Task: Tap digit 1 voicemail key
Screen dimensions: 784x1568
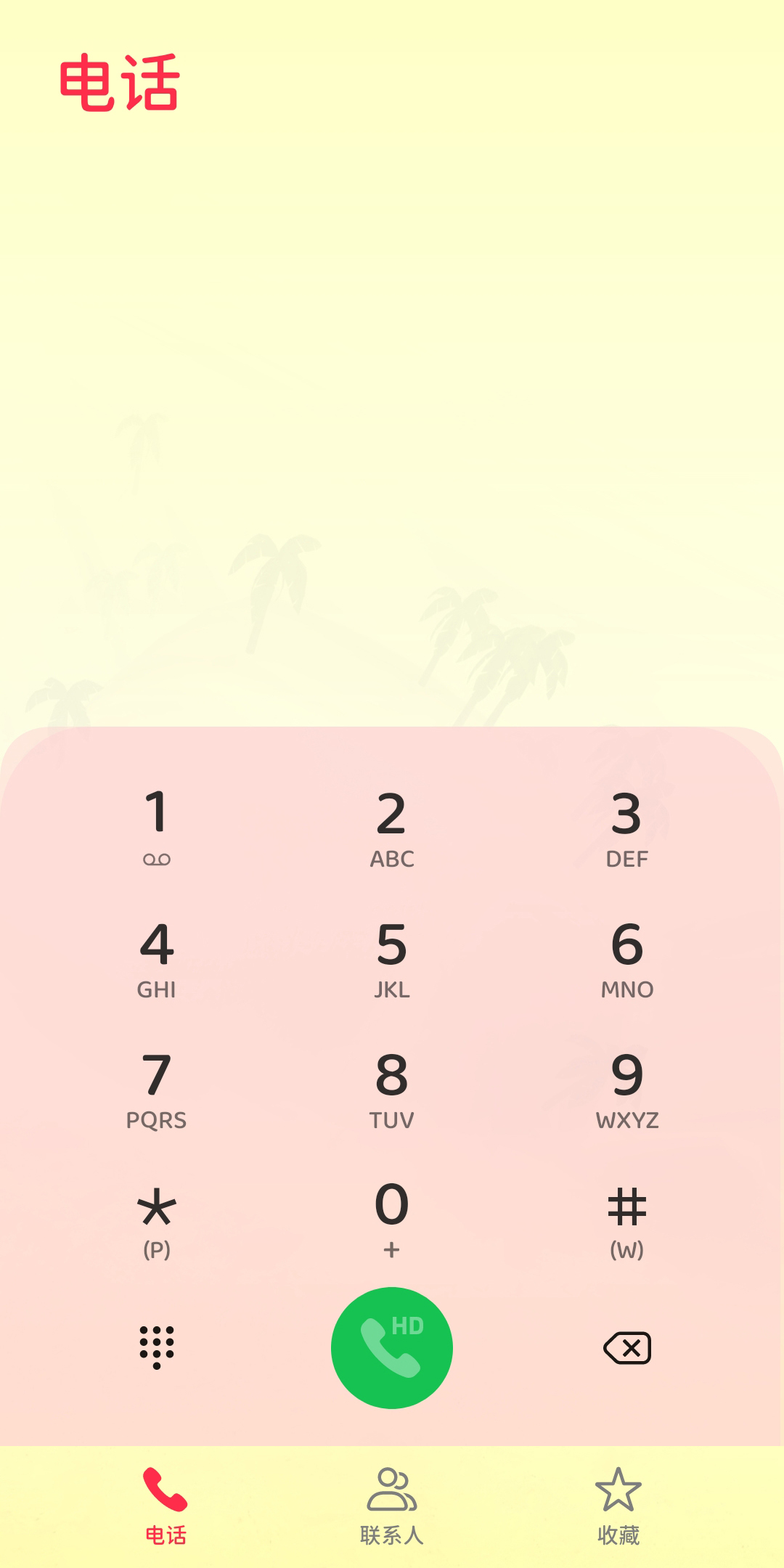Action: 157,828
